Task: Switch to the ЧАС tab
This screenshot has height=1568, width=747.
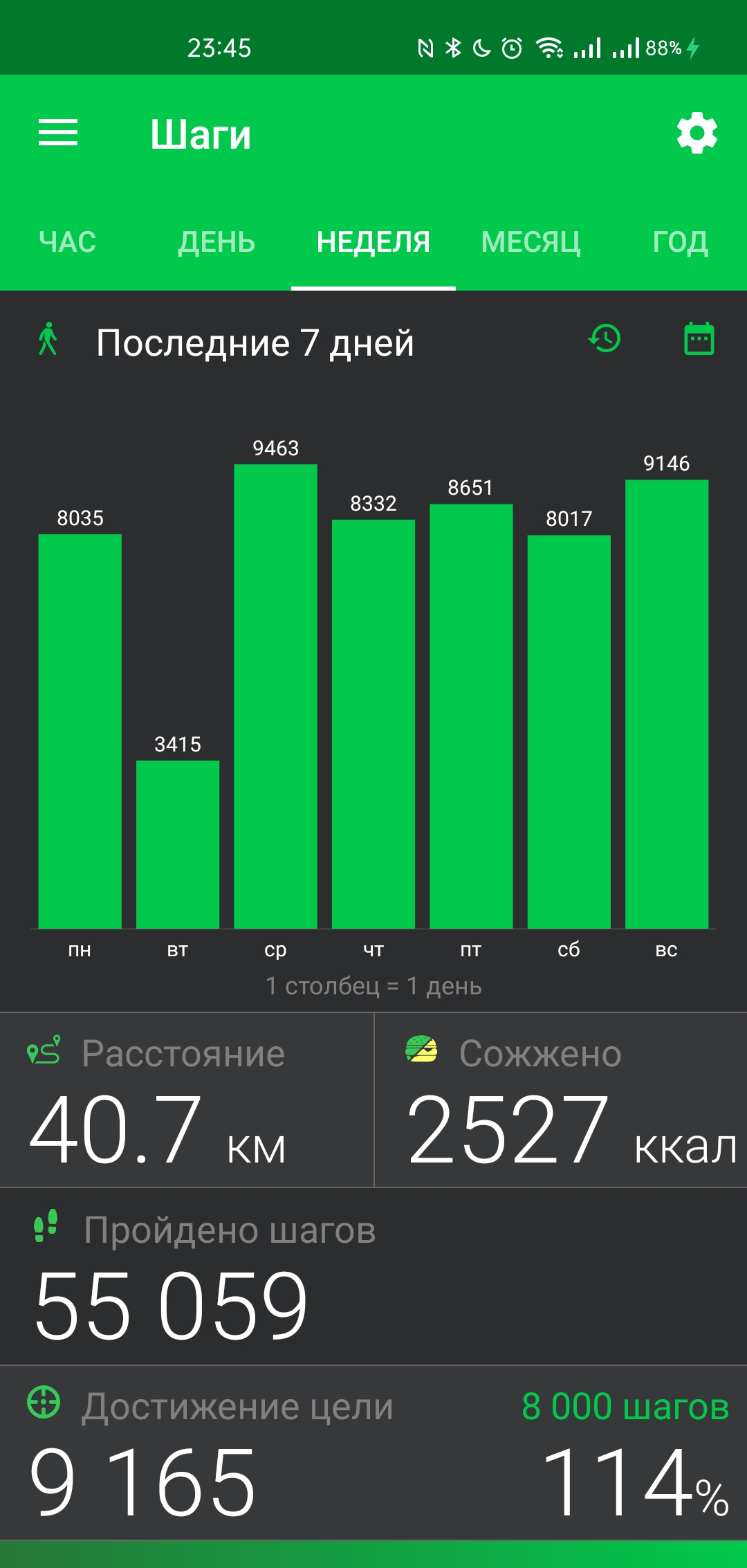Action: point(67,242)
